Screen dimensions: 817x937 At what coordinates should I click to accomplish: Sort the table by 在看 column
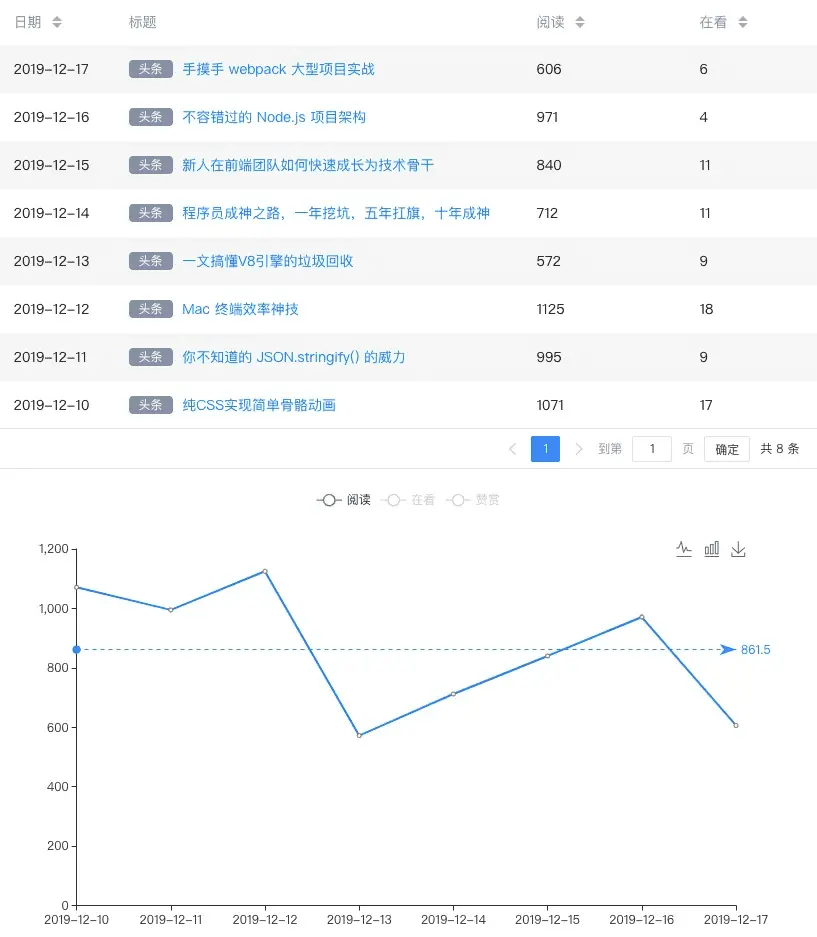[742, 22]
